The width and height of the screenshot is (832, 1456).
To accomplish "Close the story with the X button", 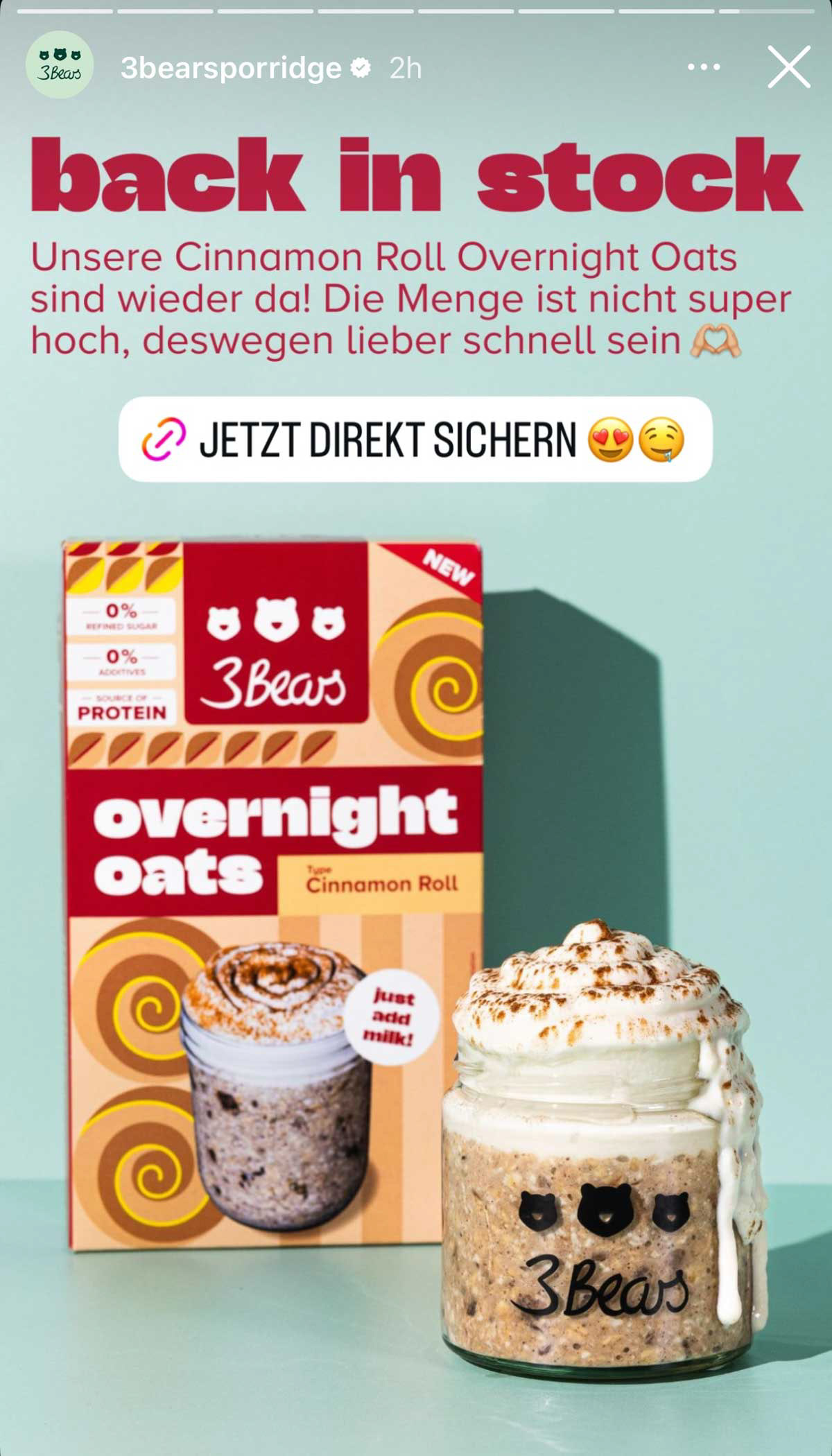I will [x=788, y=67].
